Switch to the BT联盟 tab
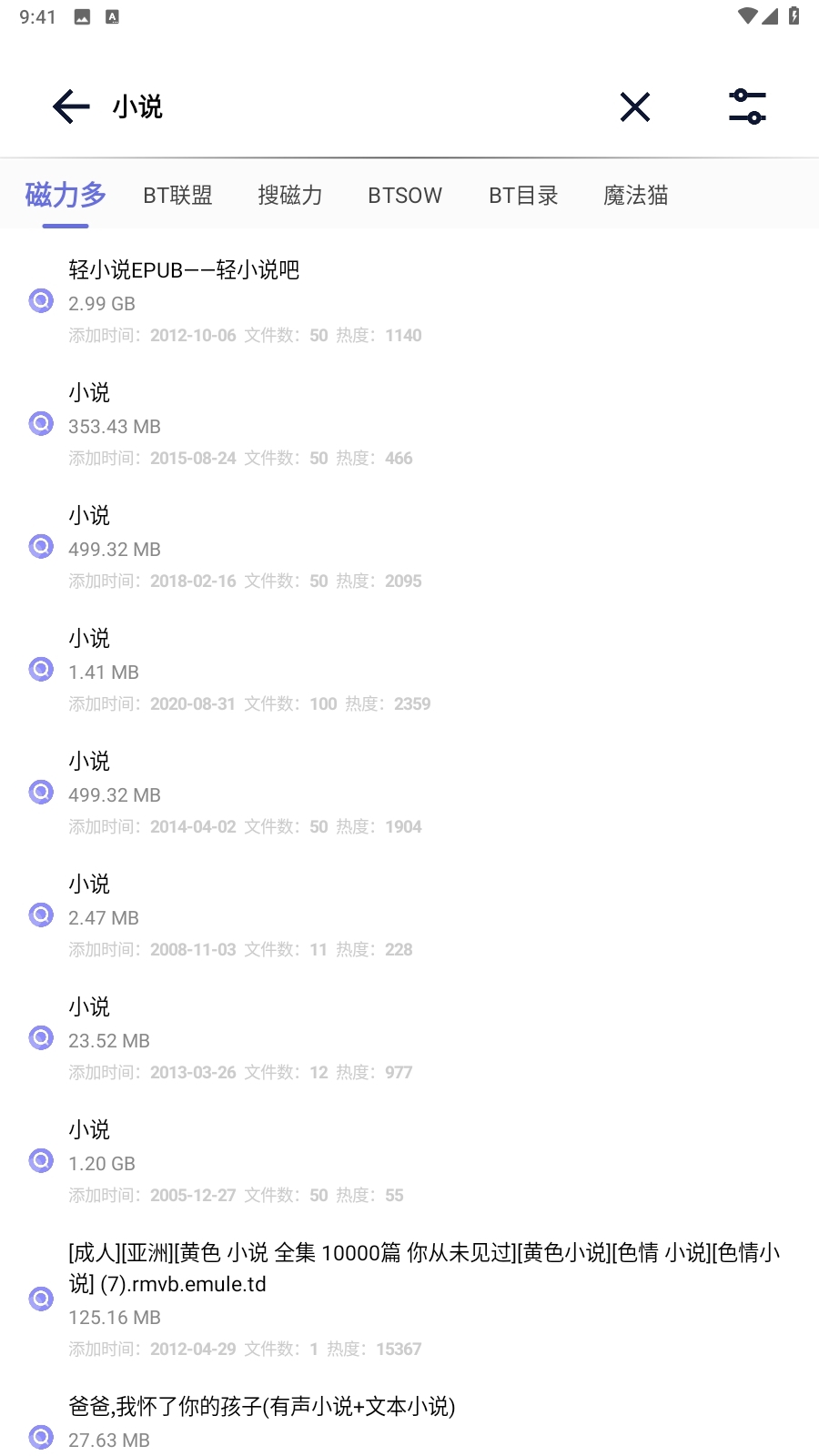The image size is (819, 1456). coord(177,196)
